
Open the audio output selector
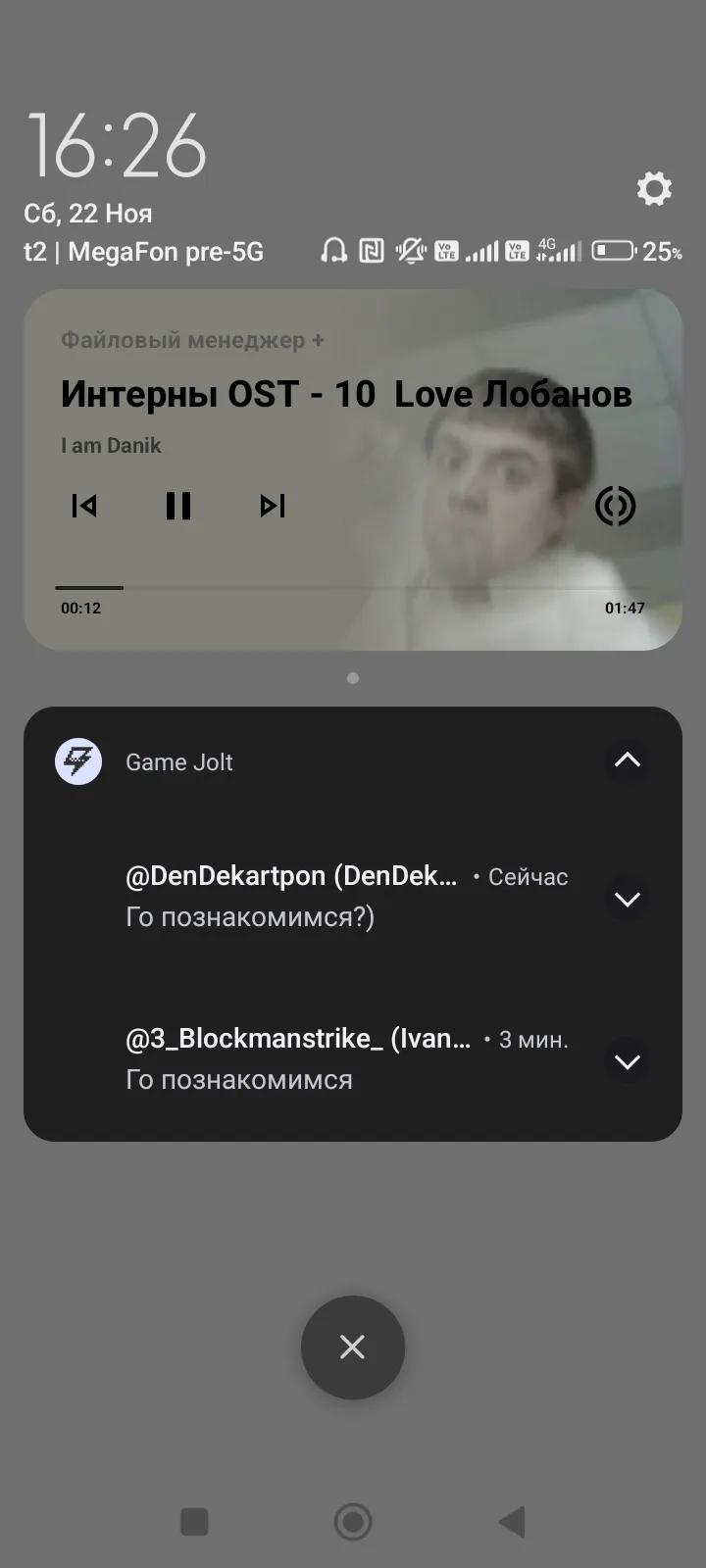tap(615, 506)
